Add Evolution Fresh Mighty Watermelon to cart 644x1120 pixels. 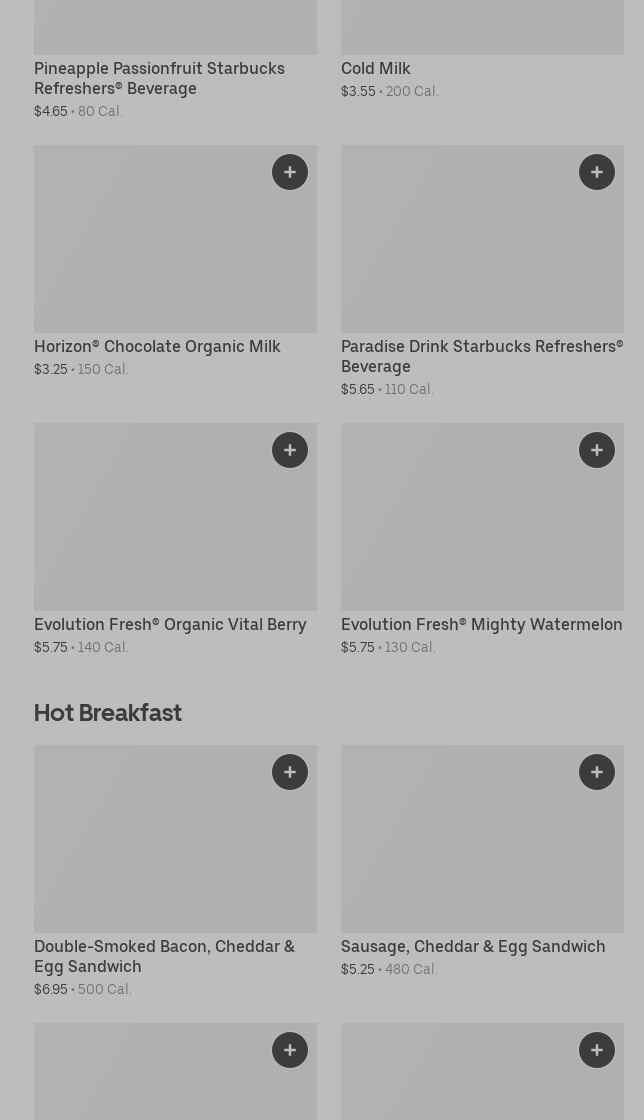(597, 450)
